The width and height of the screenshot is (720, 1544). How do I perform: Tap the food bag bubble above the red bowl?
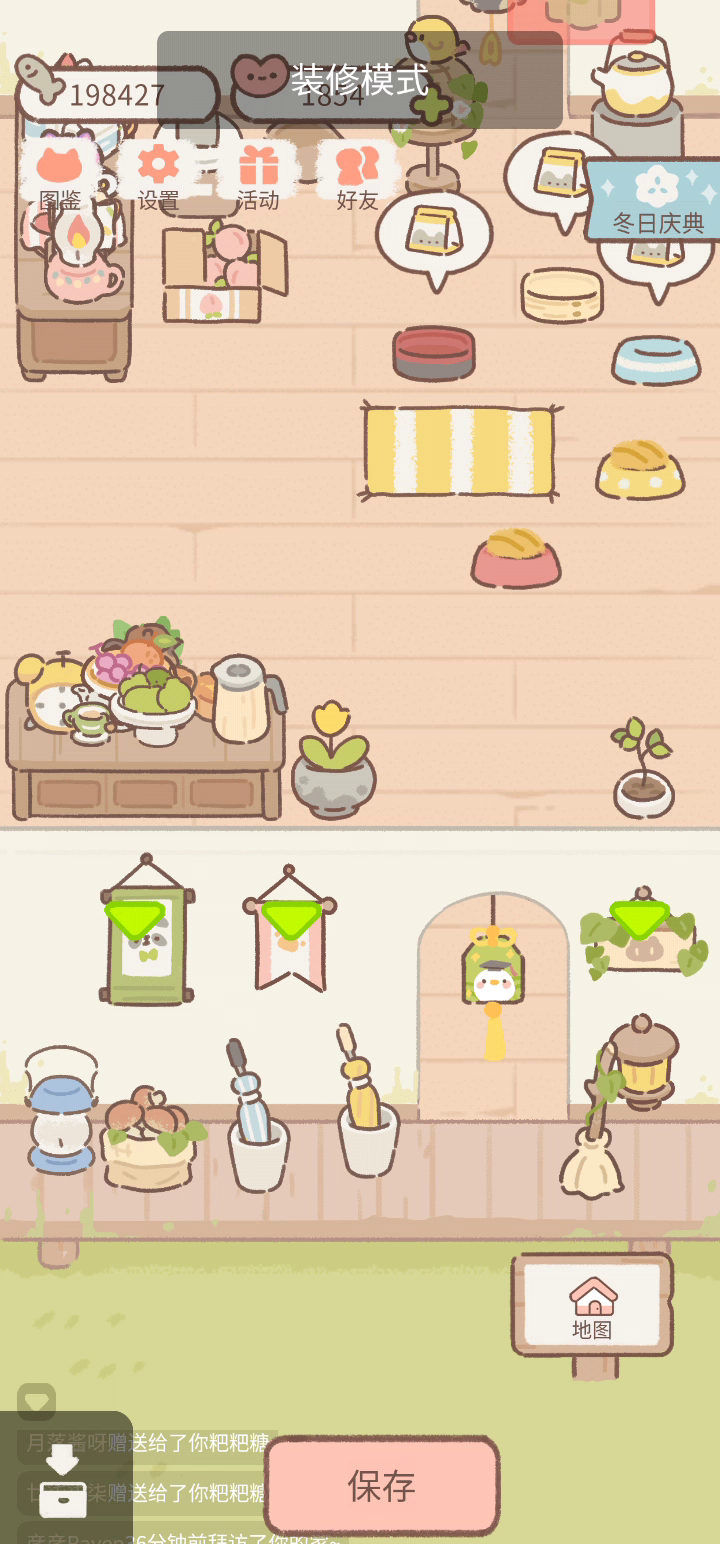coord(434,238)
